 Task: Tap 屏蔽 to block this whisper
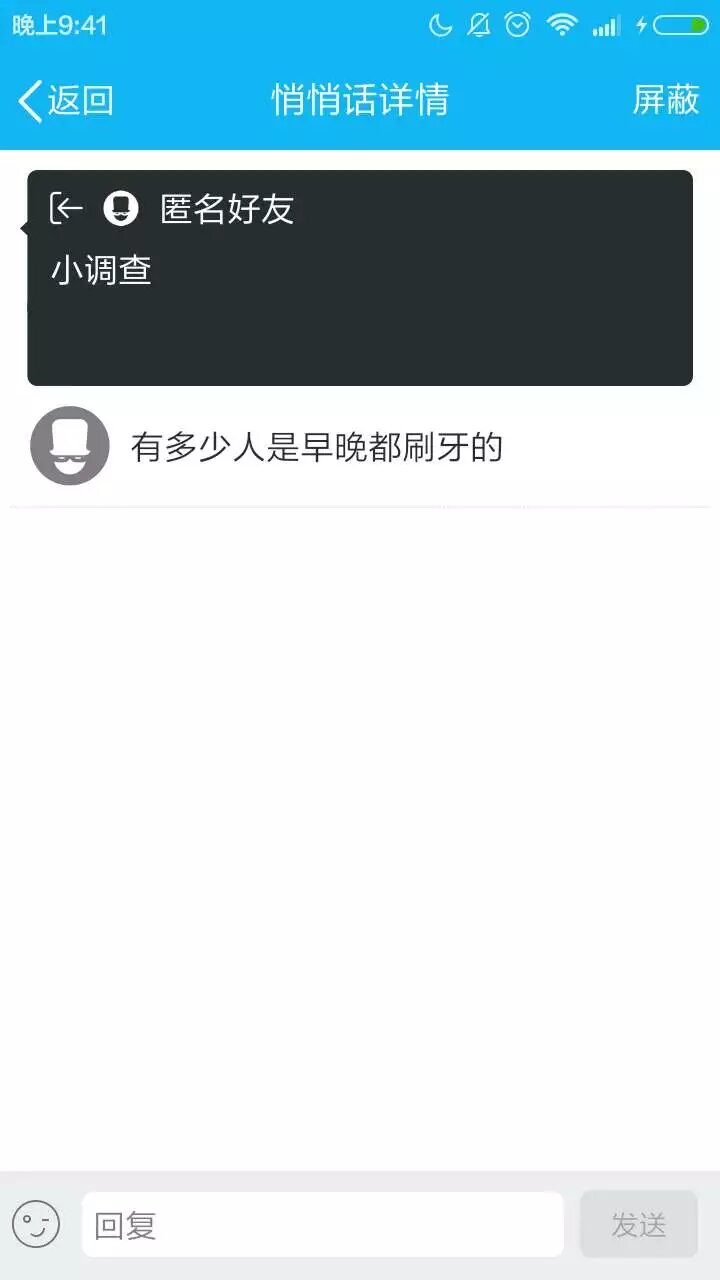click(665, 100)
